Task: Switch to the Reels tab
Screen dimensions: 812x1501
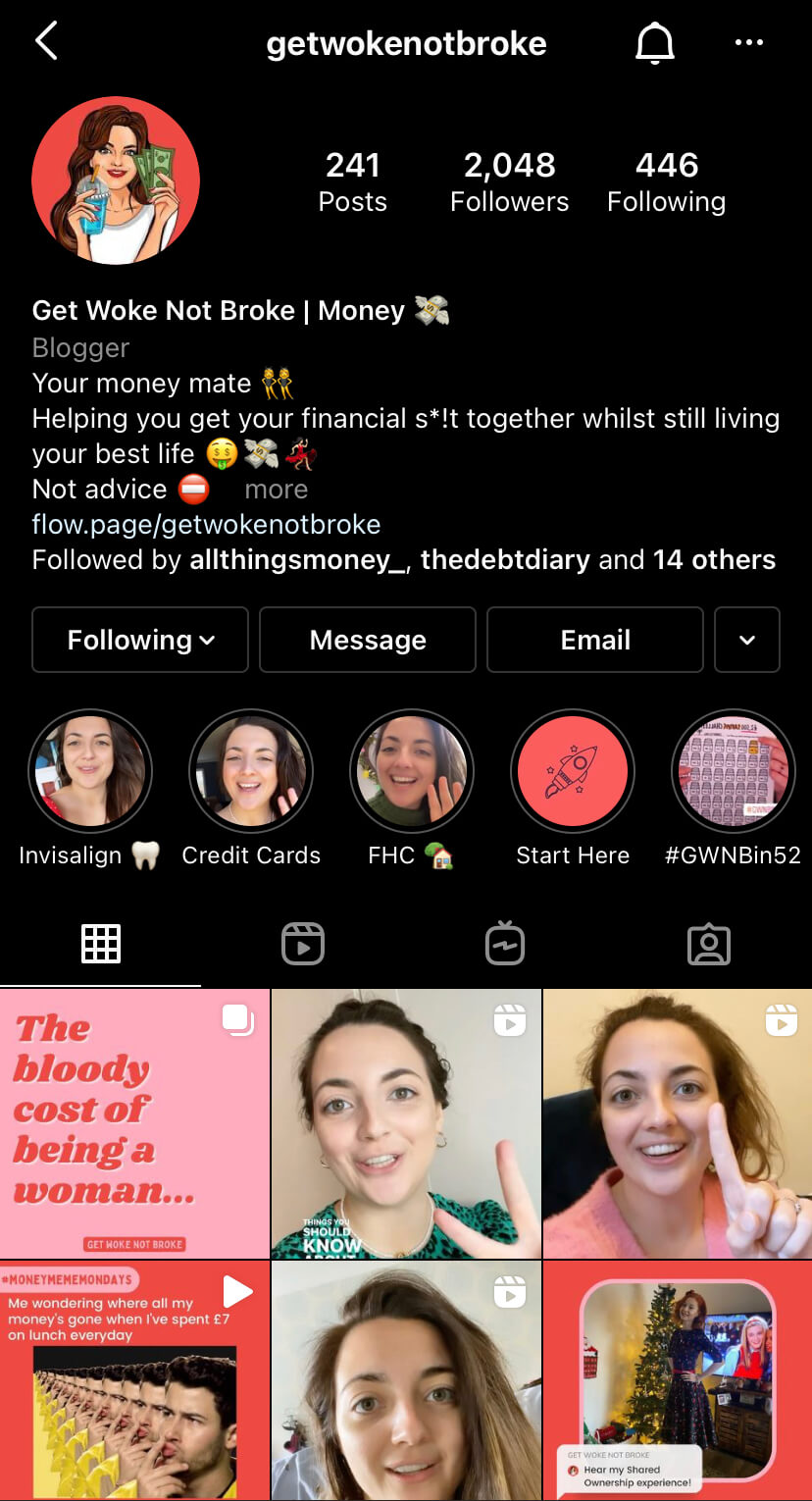Action: [x=303, y=944]
